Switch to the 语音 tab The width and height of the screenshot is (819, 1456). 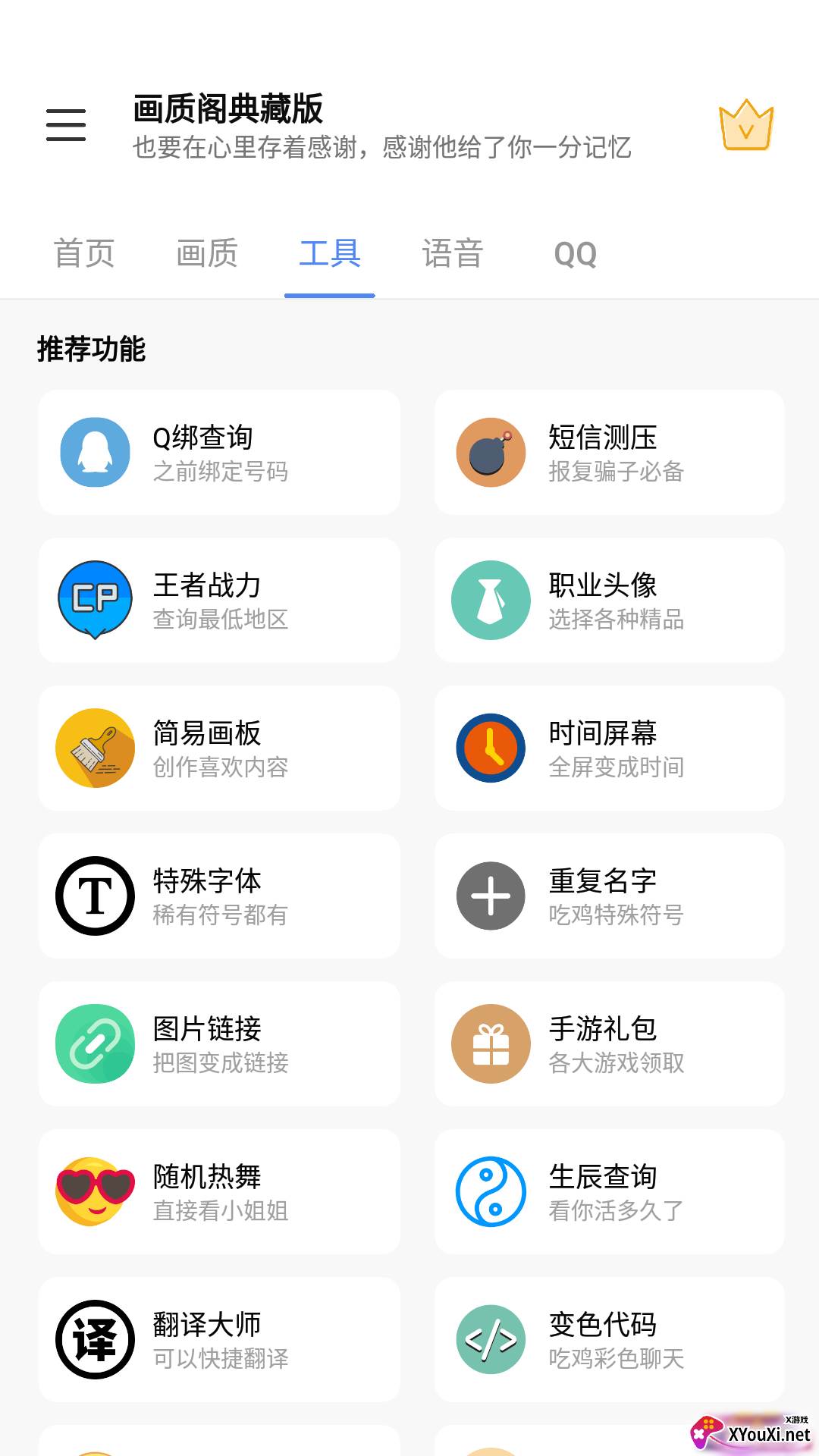(x=453, y=253)
